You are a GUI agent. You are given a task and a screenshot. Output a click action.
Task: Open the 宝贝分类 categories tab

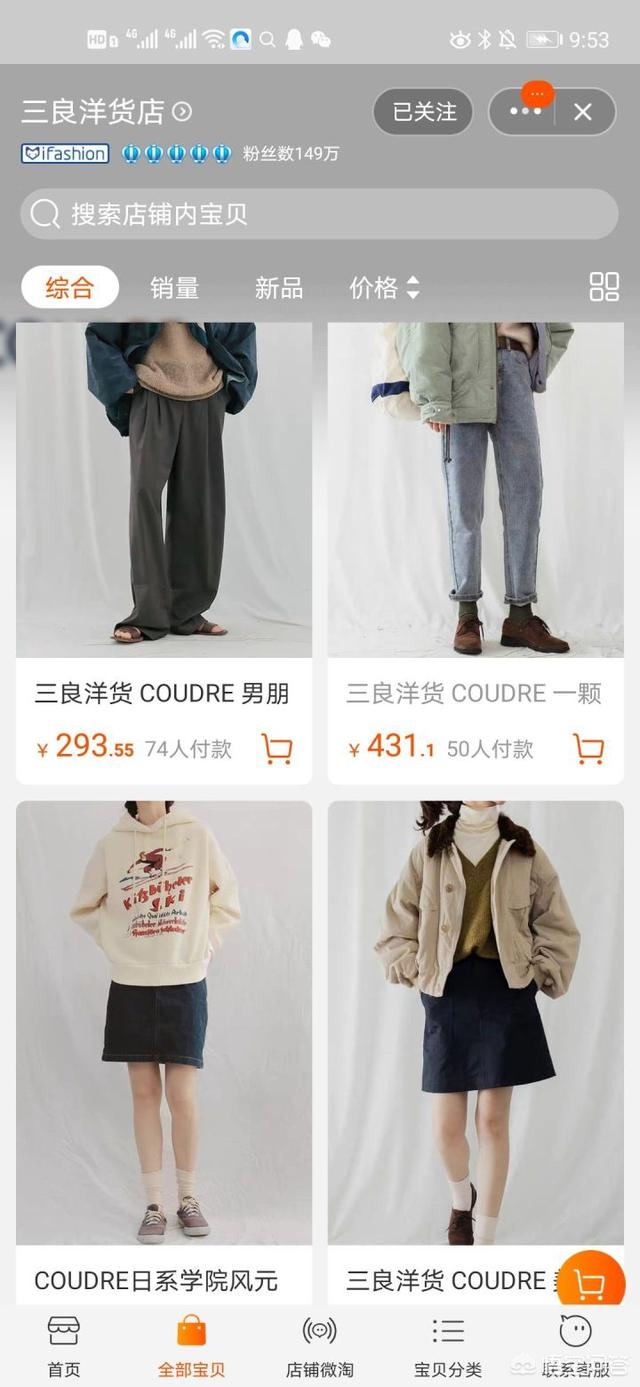448,1346
